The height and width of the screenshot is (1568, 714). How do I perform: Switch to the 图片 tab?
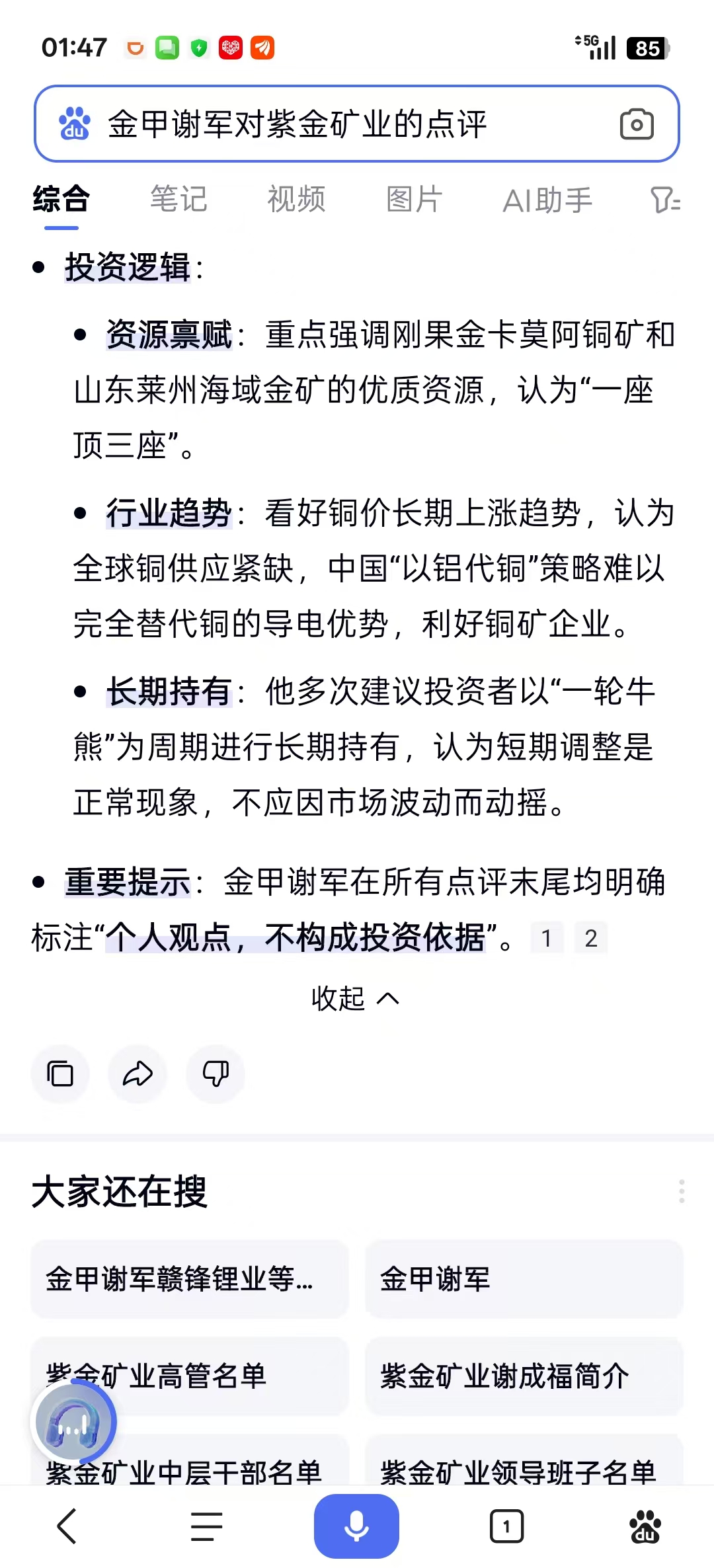[x=414, y=199]
